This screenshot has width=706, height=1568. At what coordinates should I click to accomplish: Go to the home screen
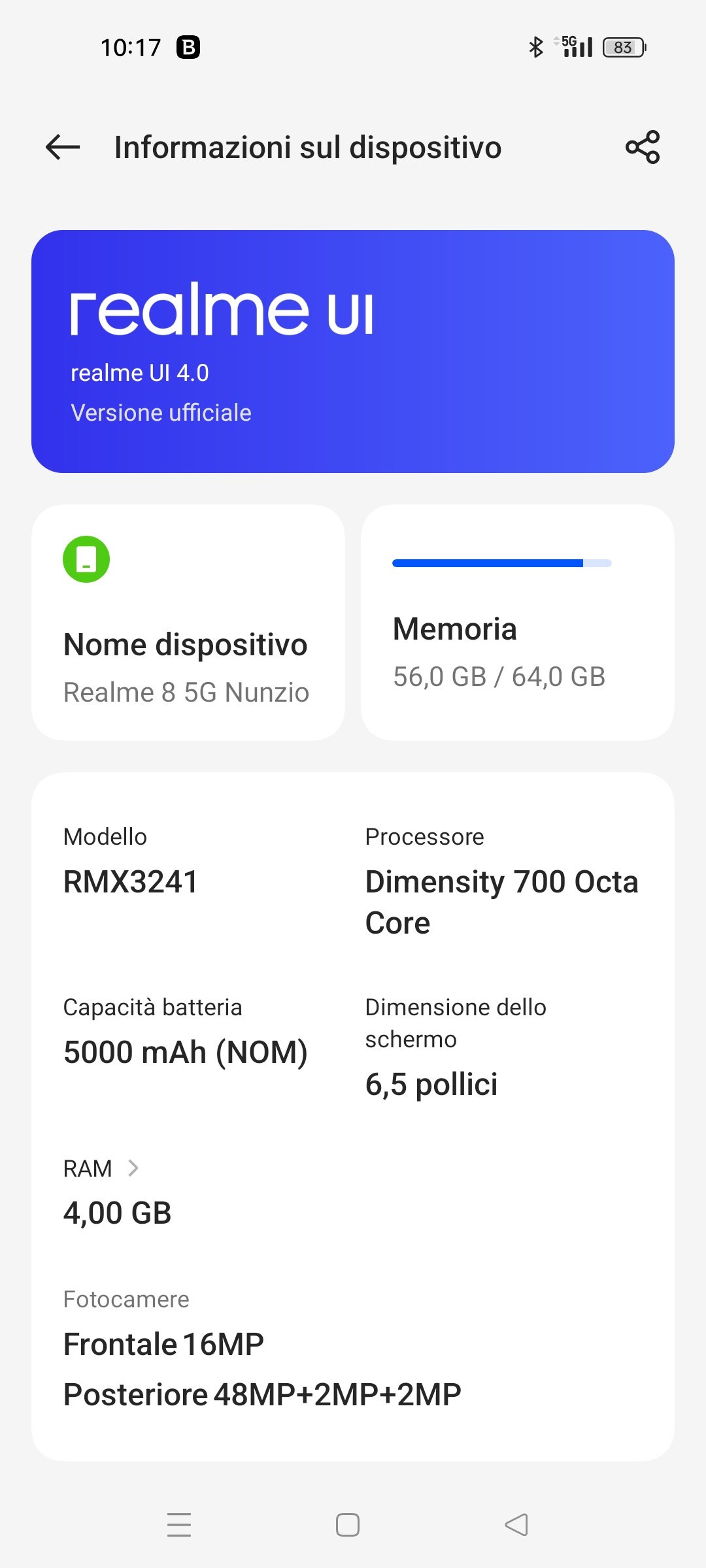pyautogui.click(x=348, y=1525)
